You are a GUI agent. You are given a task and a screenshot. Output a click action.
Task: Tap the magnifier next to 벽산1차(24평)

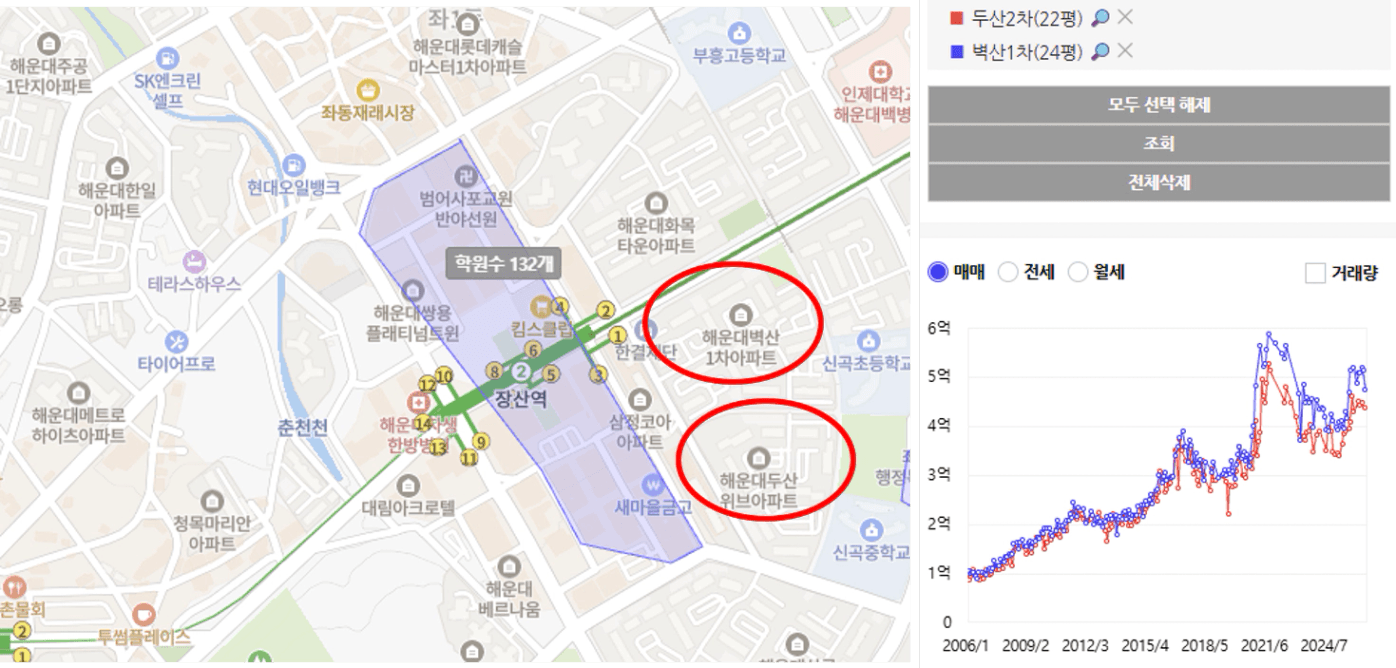1100,51
